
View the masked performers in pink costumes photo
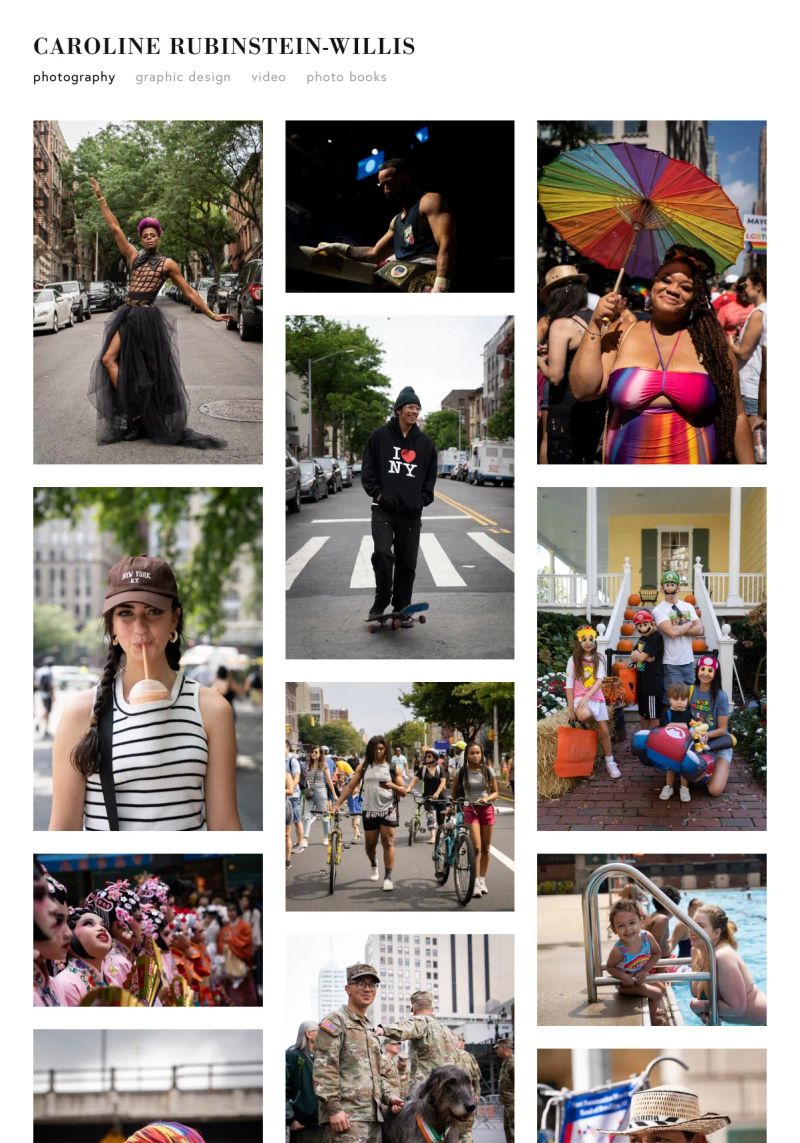pyautogui.click(x=148, y=930)
